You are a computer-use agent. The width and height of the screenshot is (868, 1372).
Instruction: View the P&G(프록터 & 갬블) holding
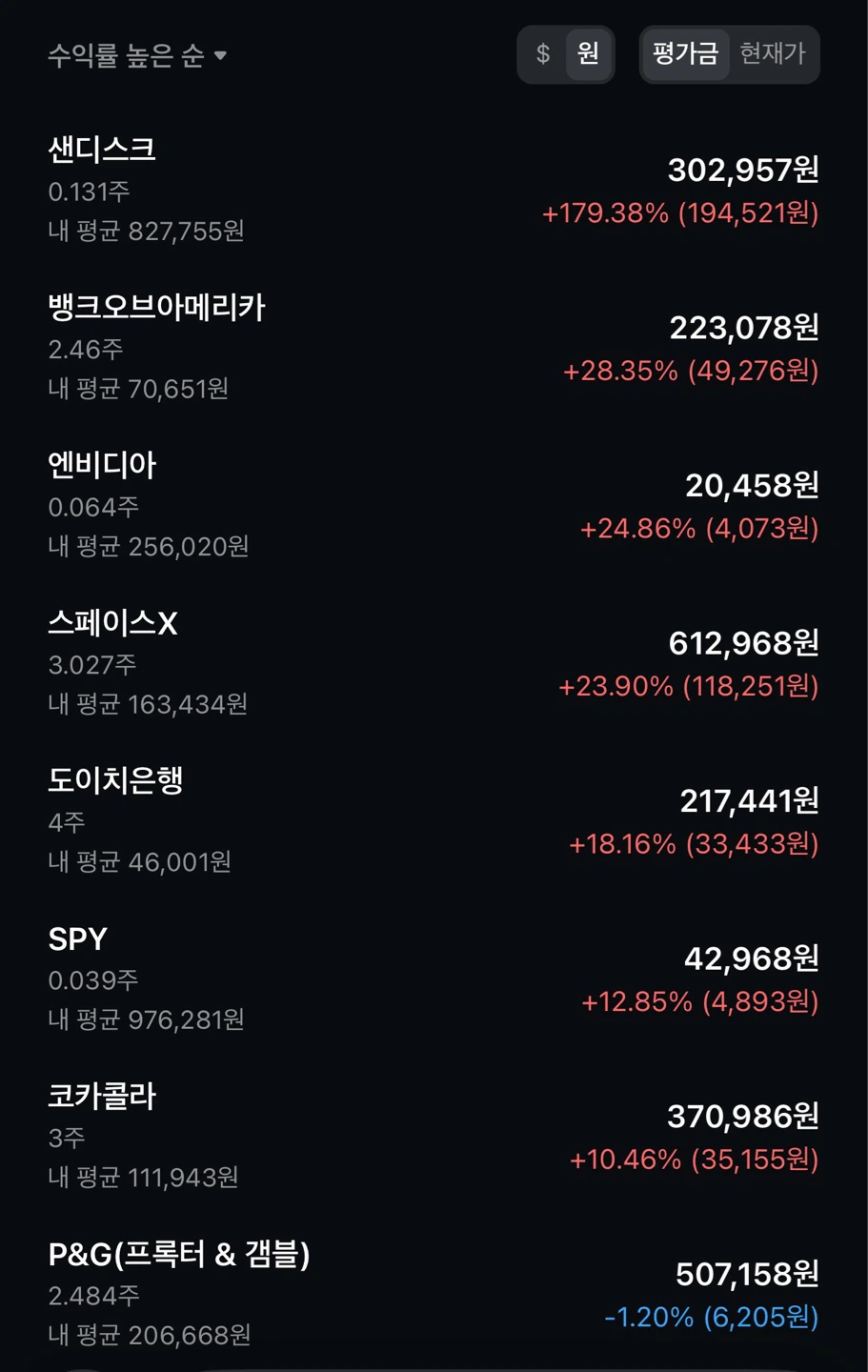coord(434,1295)
